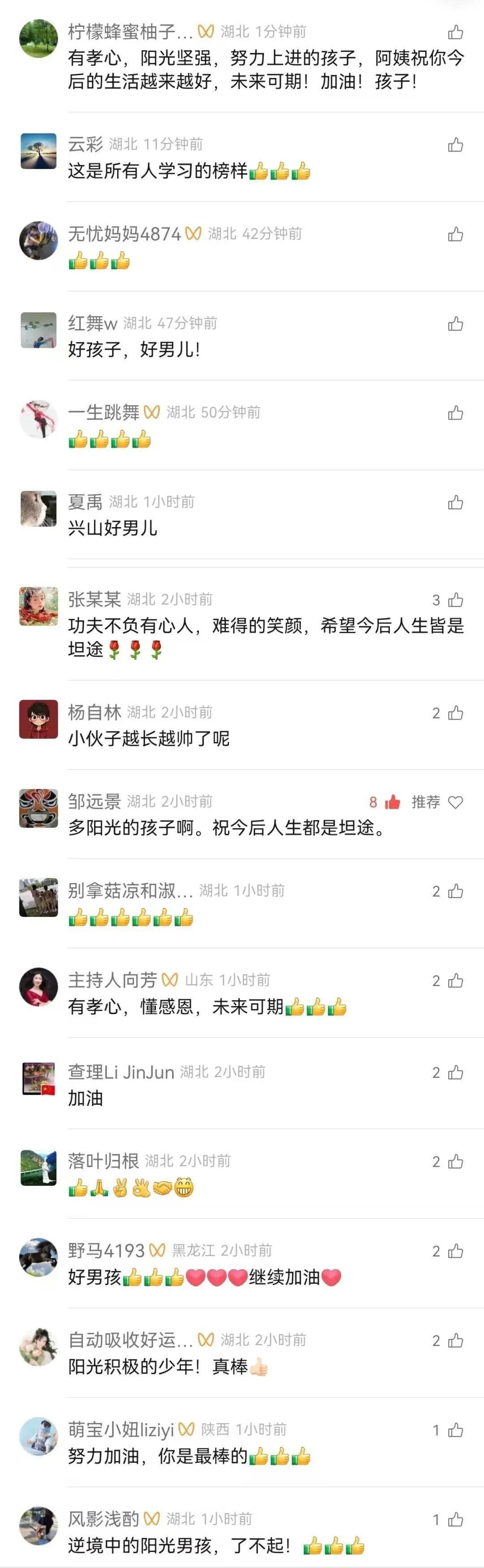Open the profile of 自动吸收好运… via avatar
This screenshot has width=484, height=1568.
[39, 1347]
